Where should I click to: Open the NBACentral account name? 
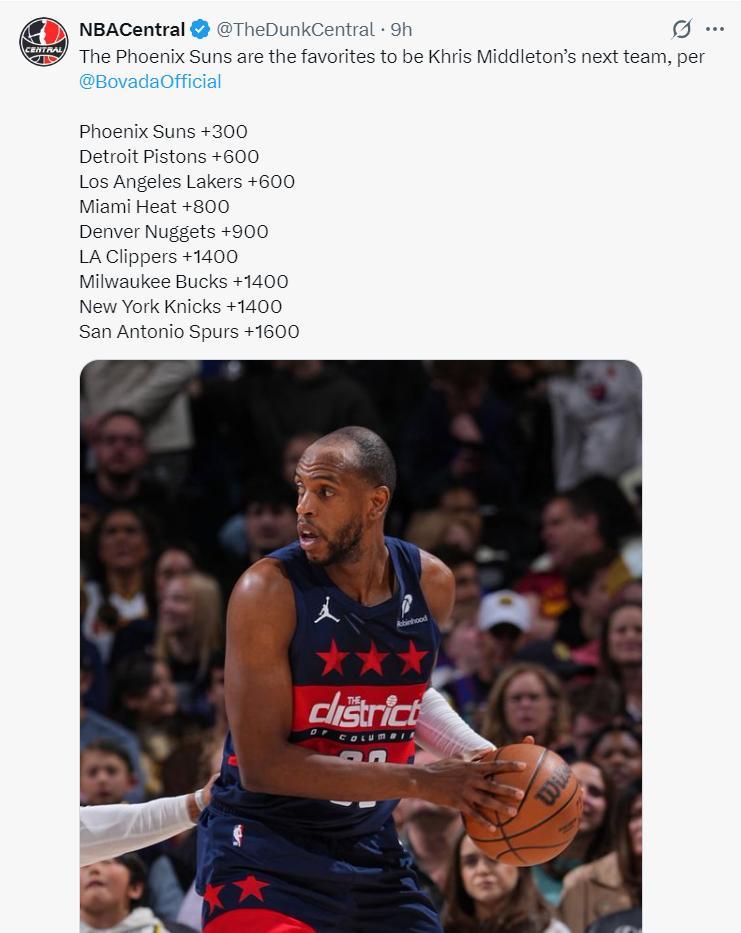coord(131,30)
